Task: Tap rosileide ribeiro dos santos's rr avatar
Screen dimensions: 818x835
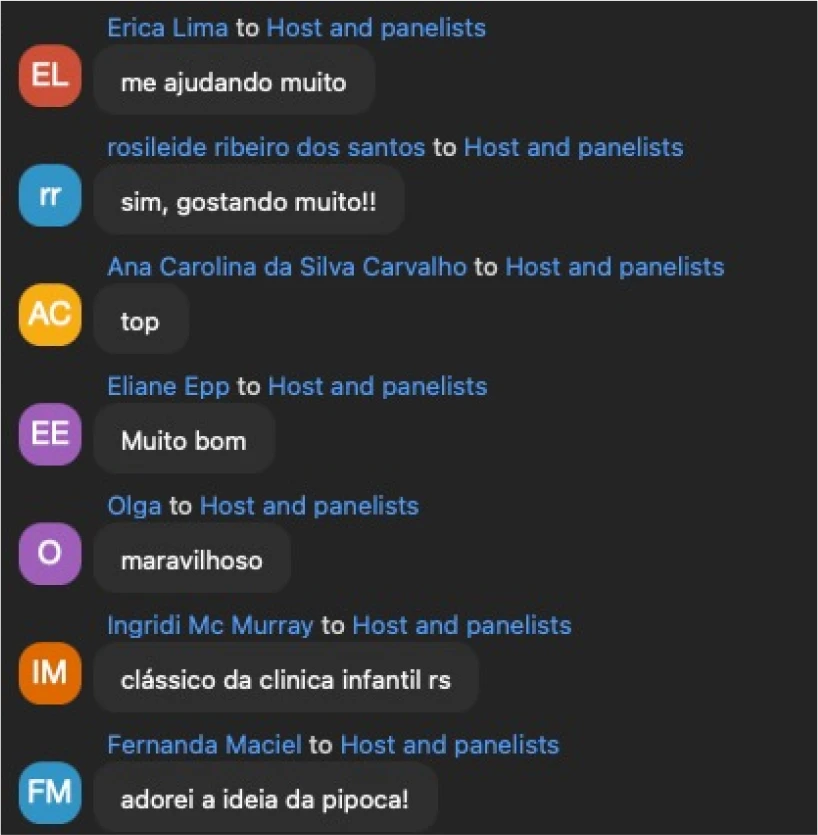Action: [49, 195]
